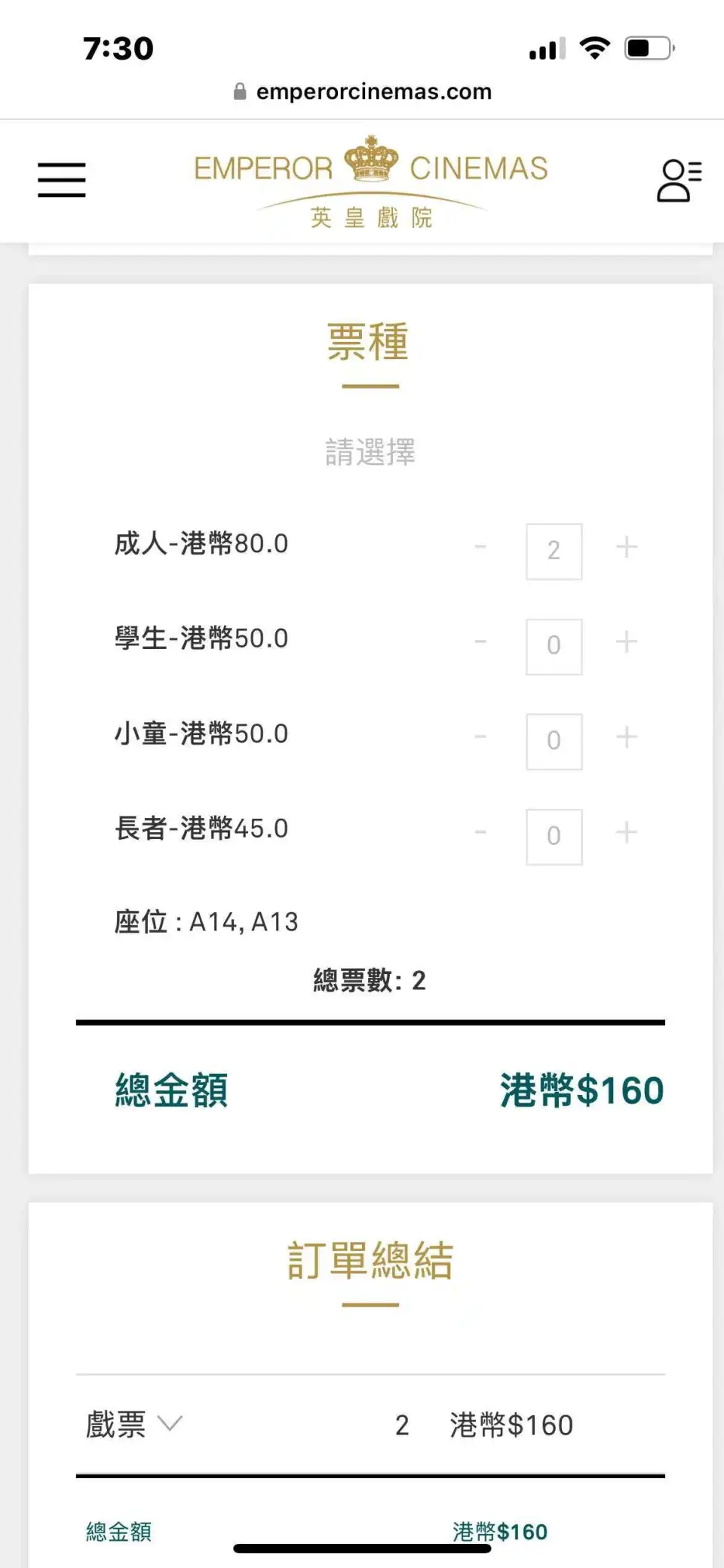Screen dimensions: 724x1568
Task: Open the hamburger menu
Action: tap(62, 180)
